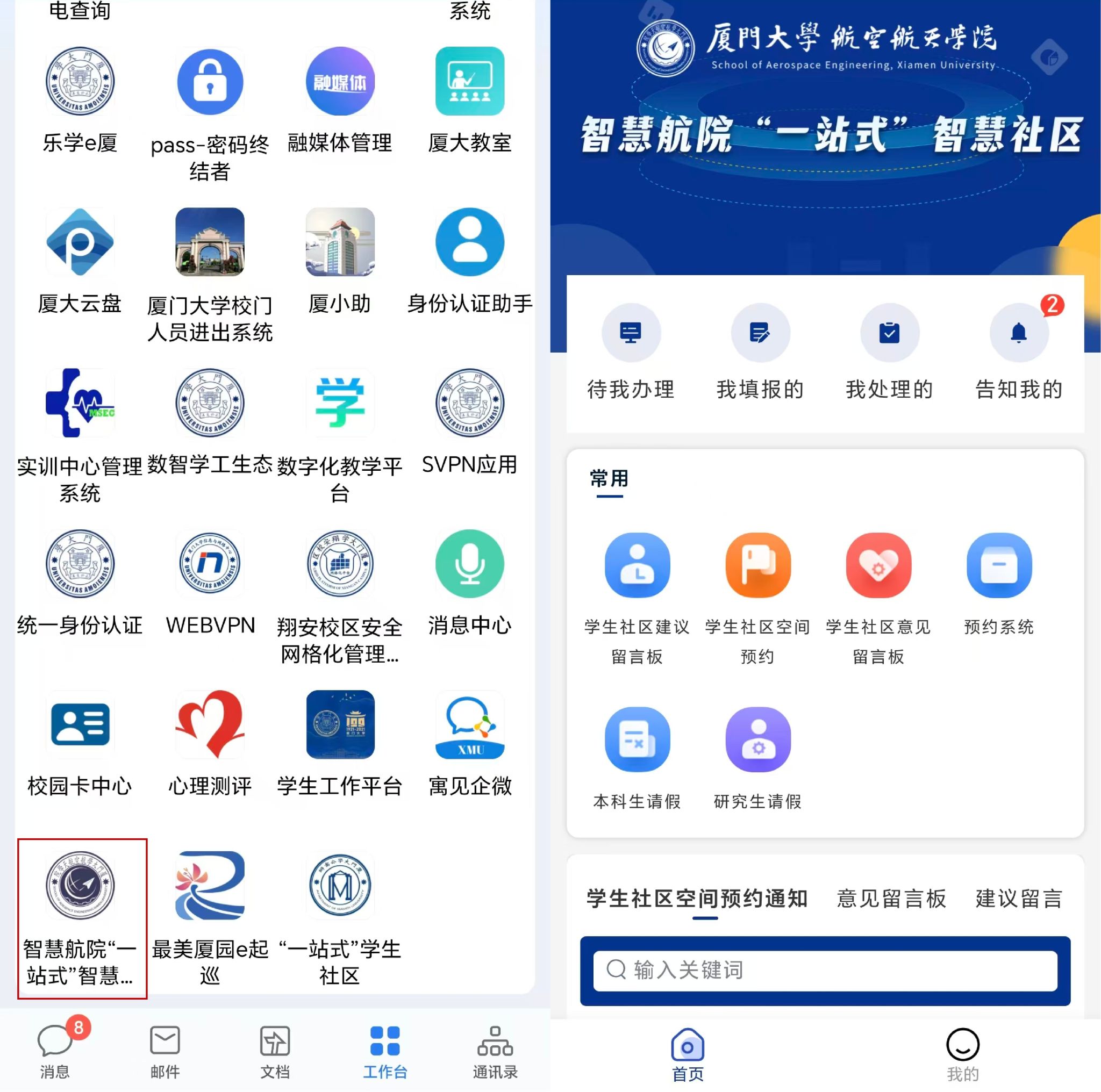Switch to 意见留言板 tab
The height and width of the screenshot is (1092, 1101).
(x=891, y=899)
